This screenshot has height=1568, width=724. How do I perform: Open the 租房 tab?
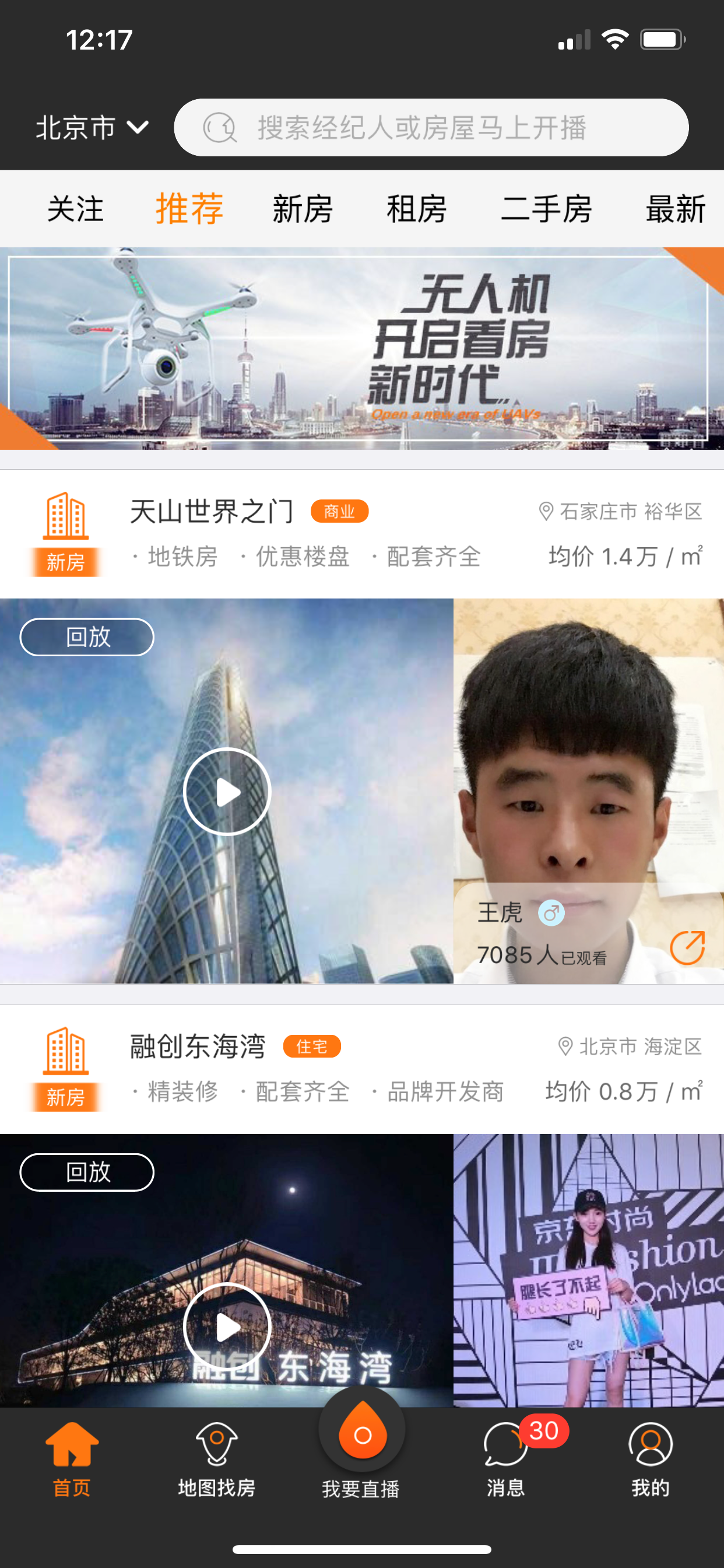[416, 209]
